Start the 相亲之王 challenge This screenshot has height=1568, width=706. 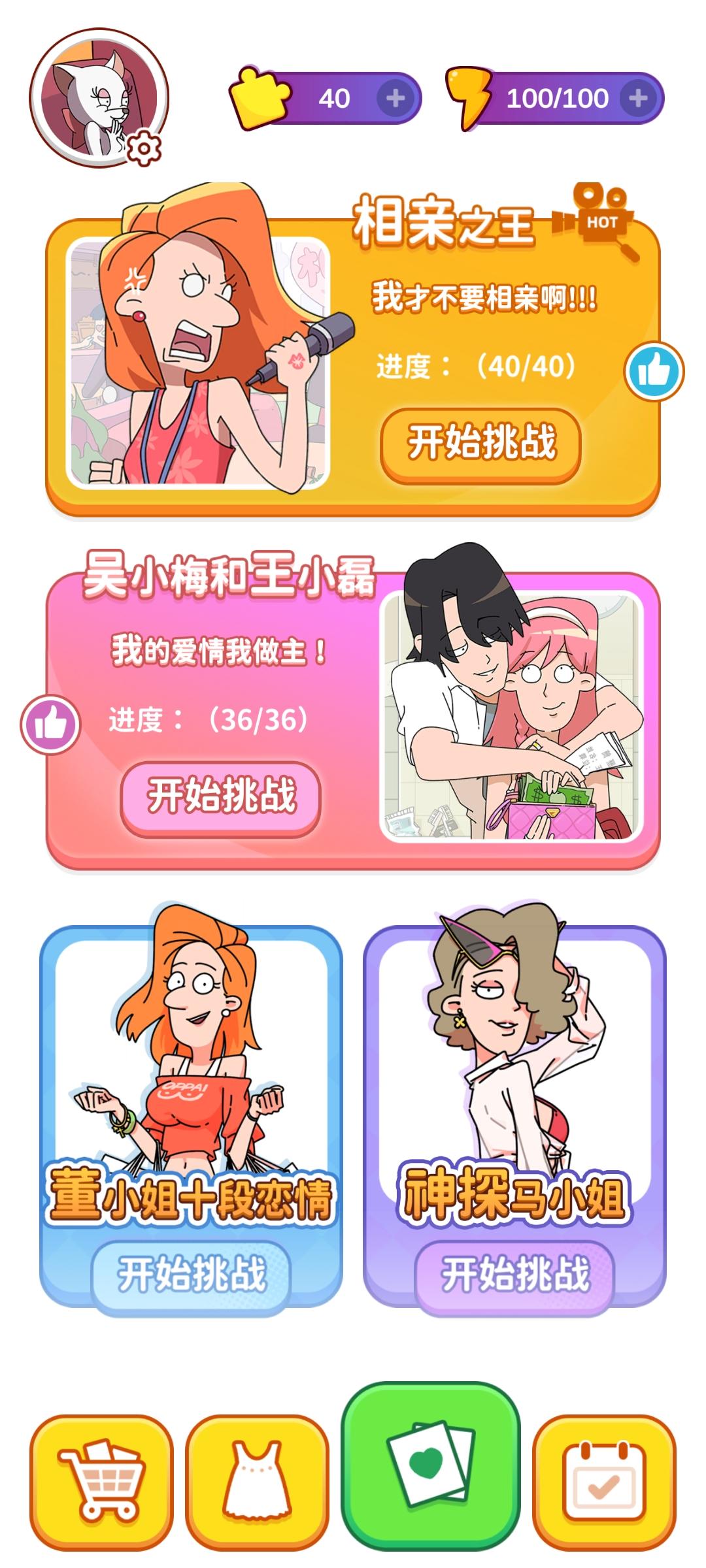(x=482, y=442)
